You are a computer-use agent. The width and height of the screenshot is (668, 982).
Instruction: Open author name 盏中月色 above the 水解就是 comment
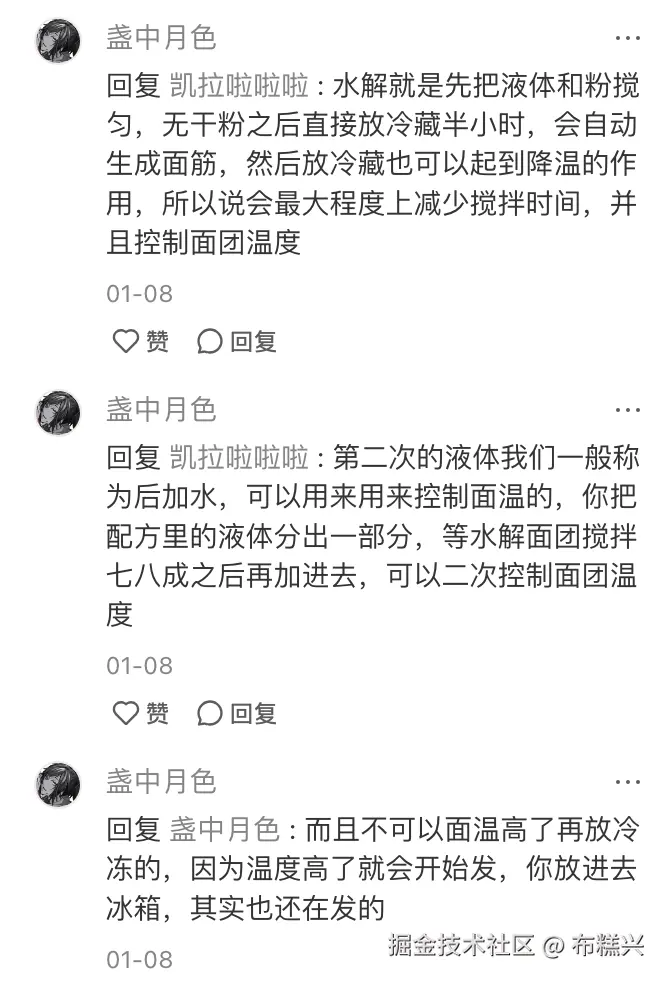(x=161, y=39)
